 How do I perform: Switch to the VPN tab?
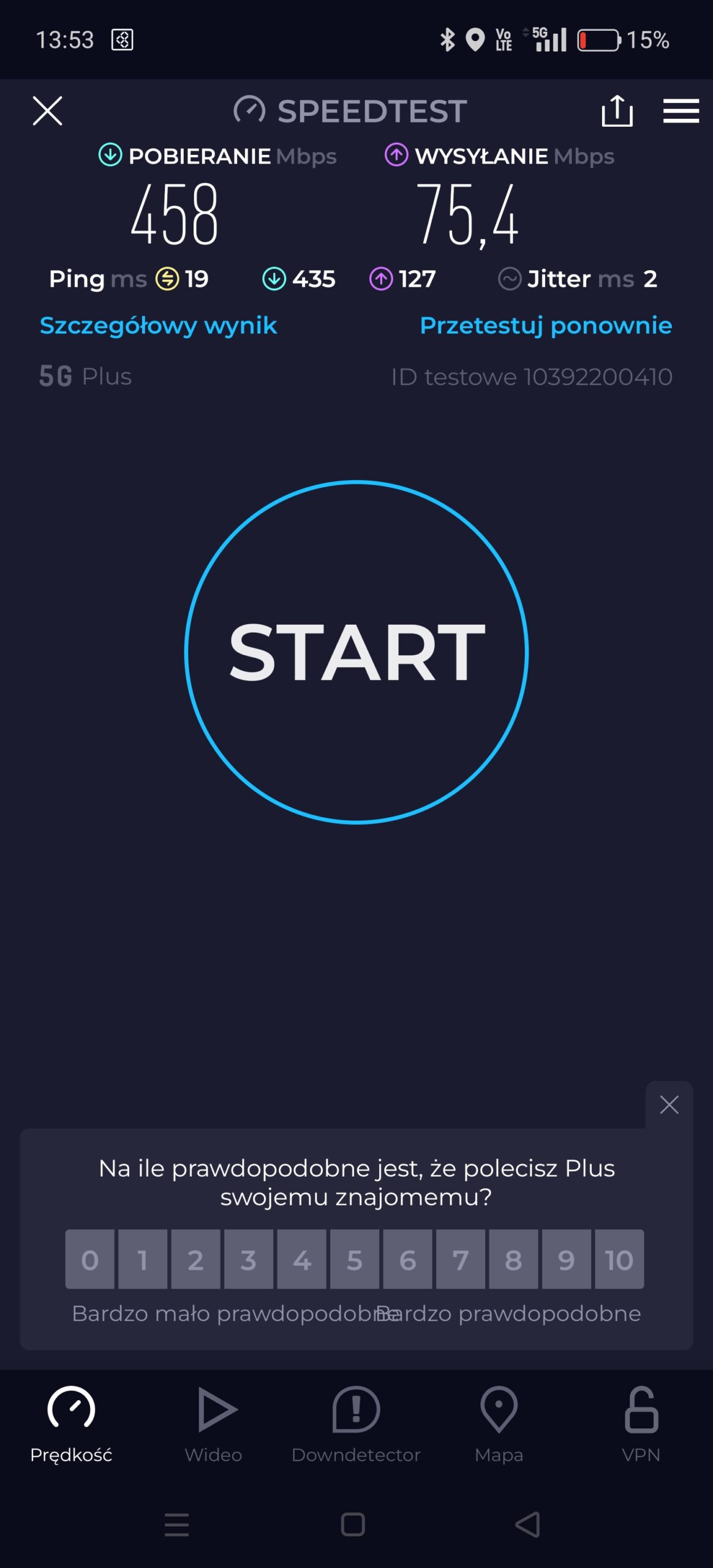641,1424
